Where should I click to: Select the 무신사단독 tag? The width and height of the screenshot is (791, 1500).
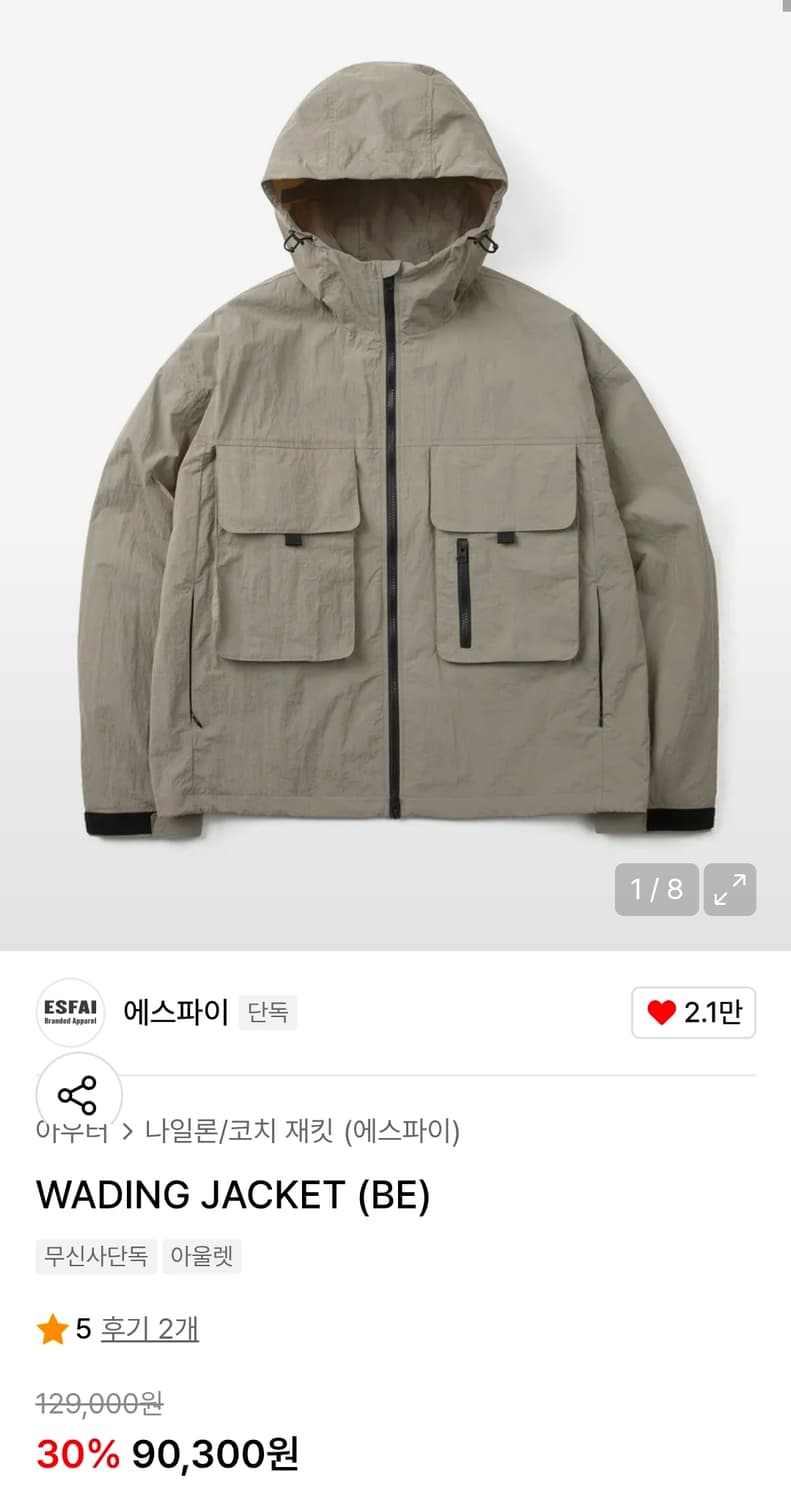point(95,1257)
